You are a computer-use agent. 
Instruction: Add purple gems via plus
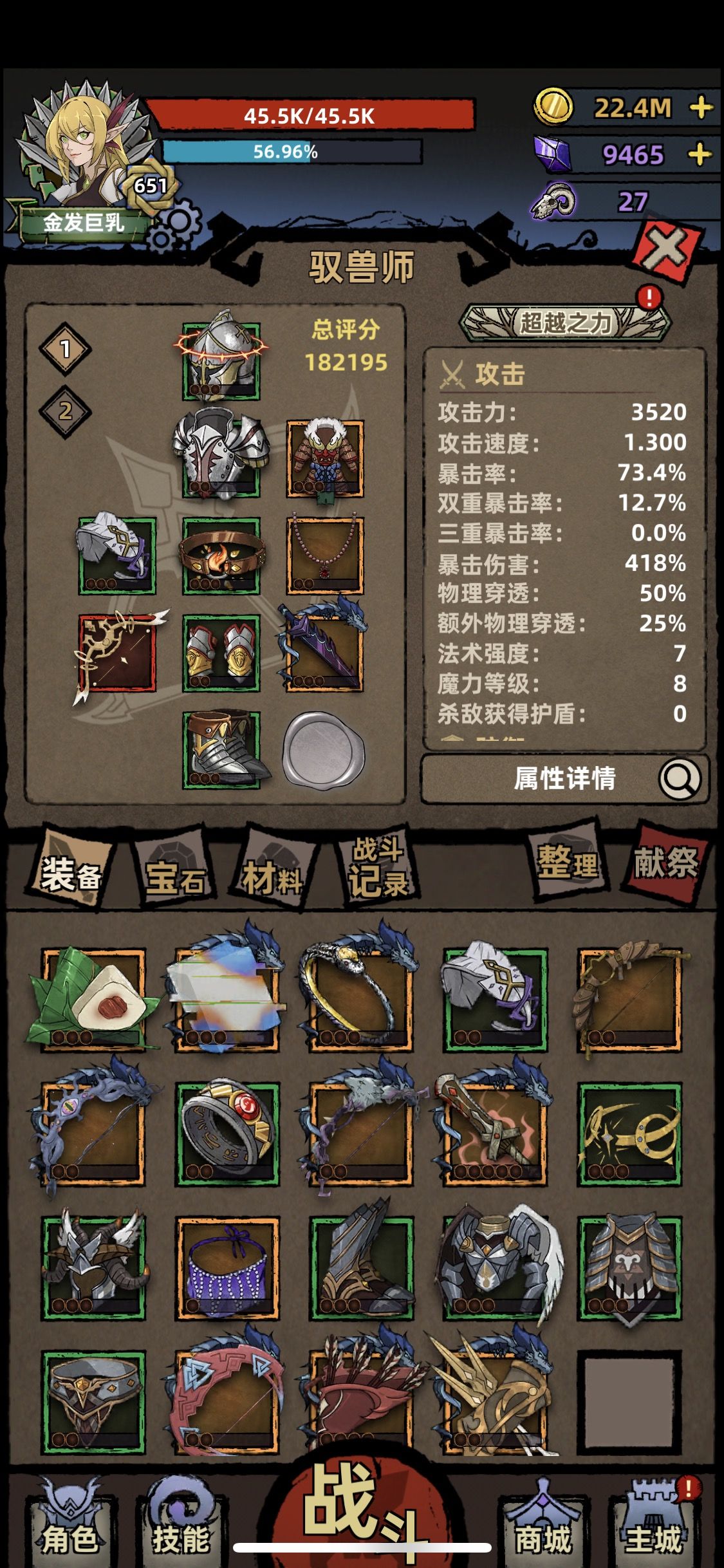coord(700,154)
